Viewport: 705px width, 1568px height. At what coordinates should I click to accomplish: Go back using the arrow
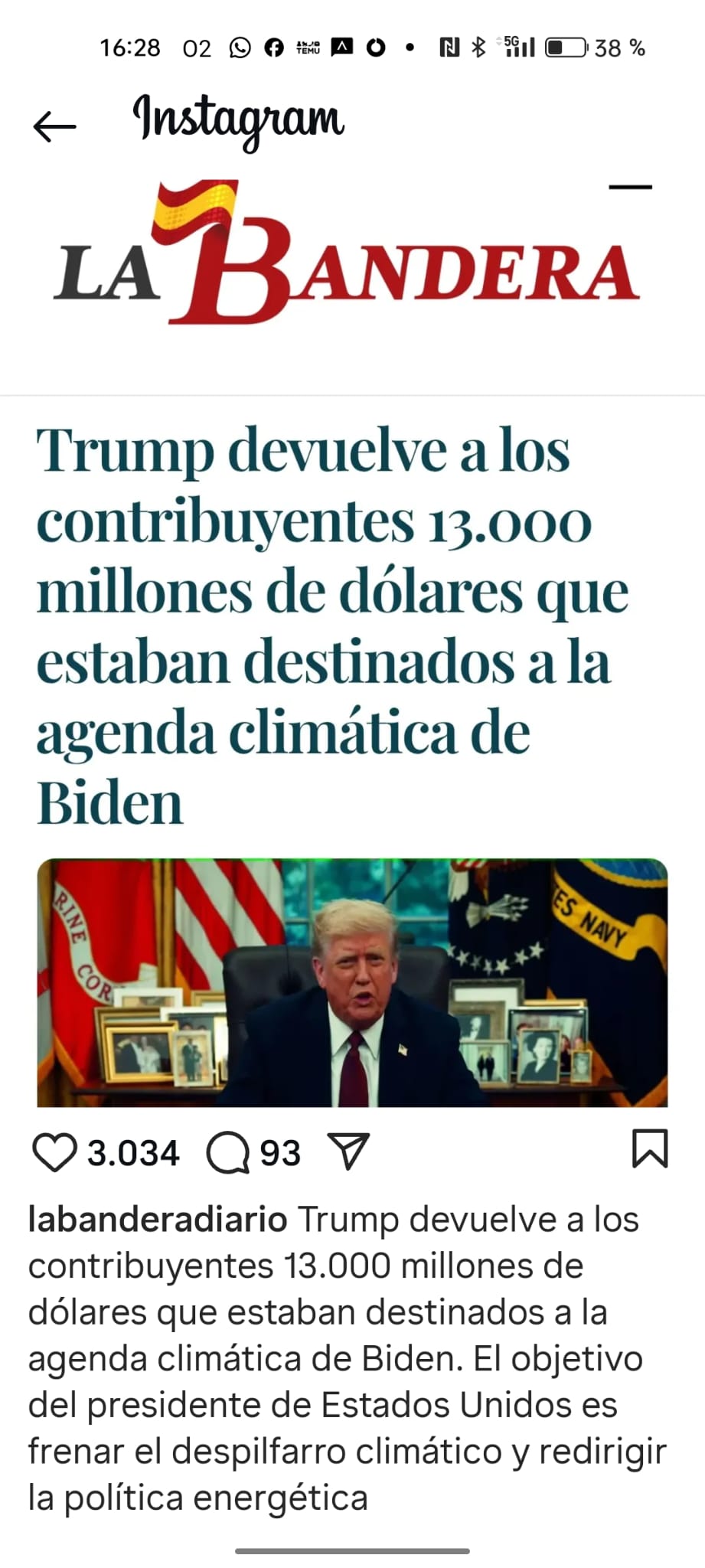55,126
